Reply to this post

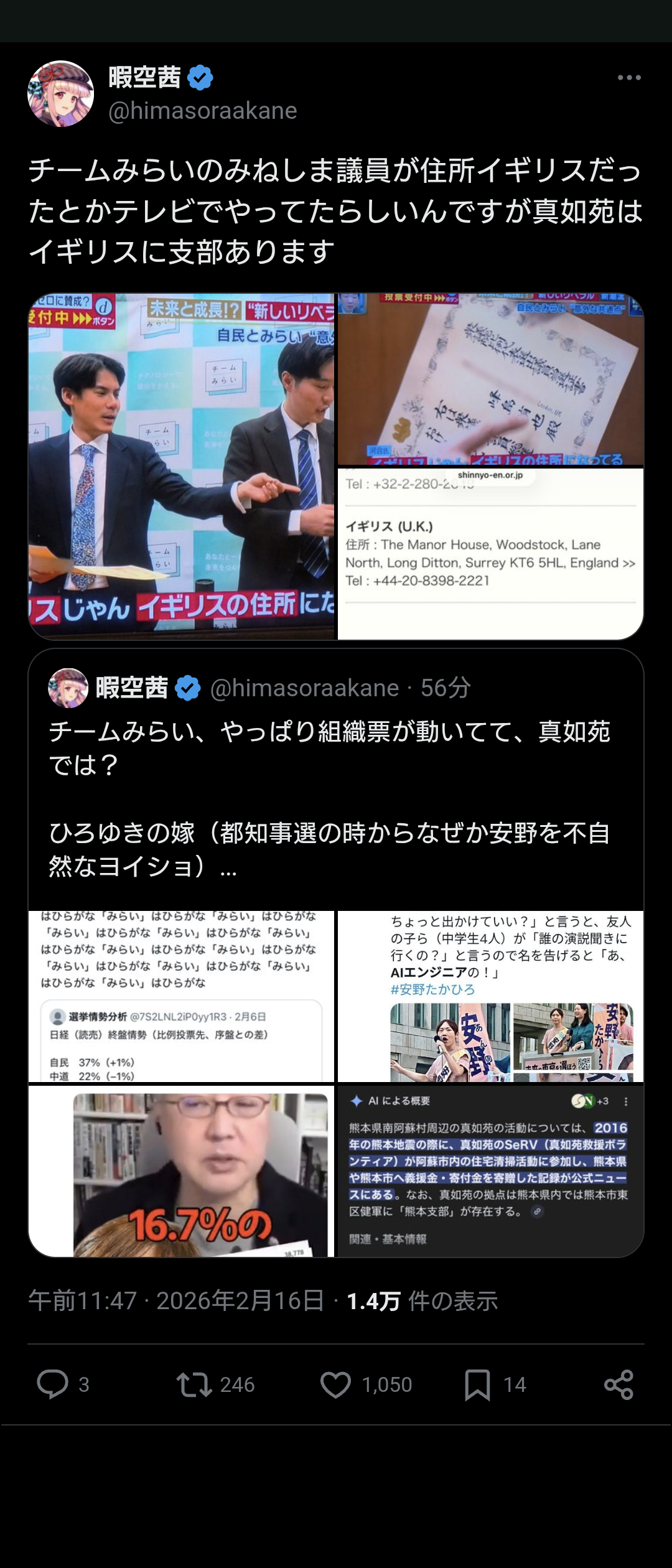tap(53, 1384)
